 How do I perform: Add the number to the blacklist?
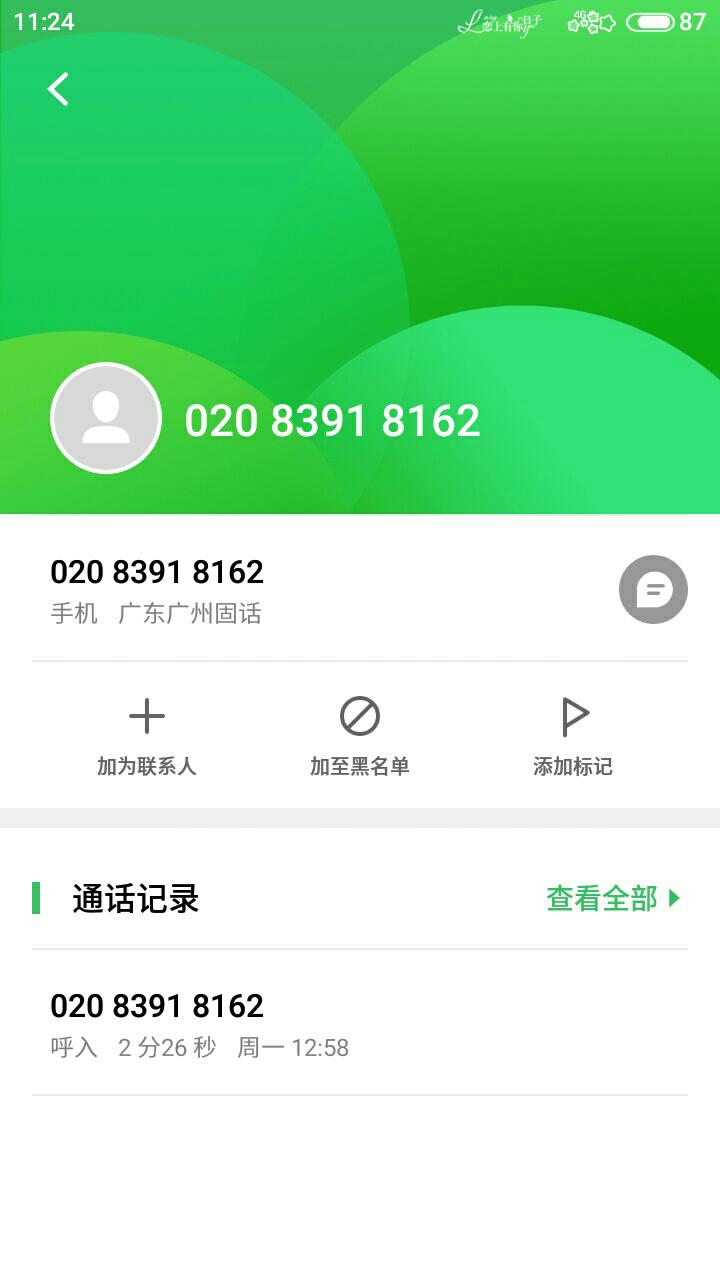360,737
